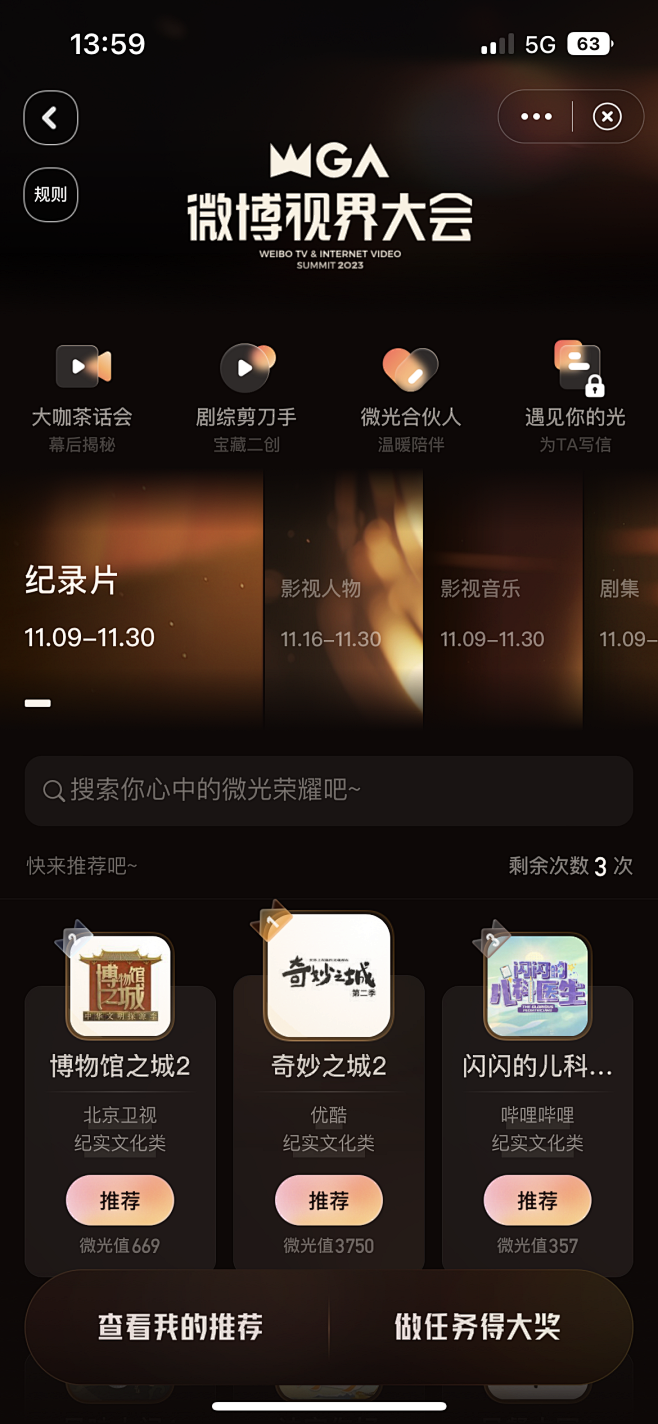
Task: Recommend 奇妙之城2
Action: (328, 1200)
